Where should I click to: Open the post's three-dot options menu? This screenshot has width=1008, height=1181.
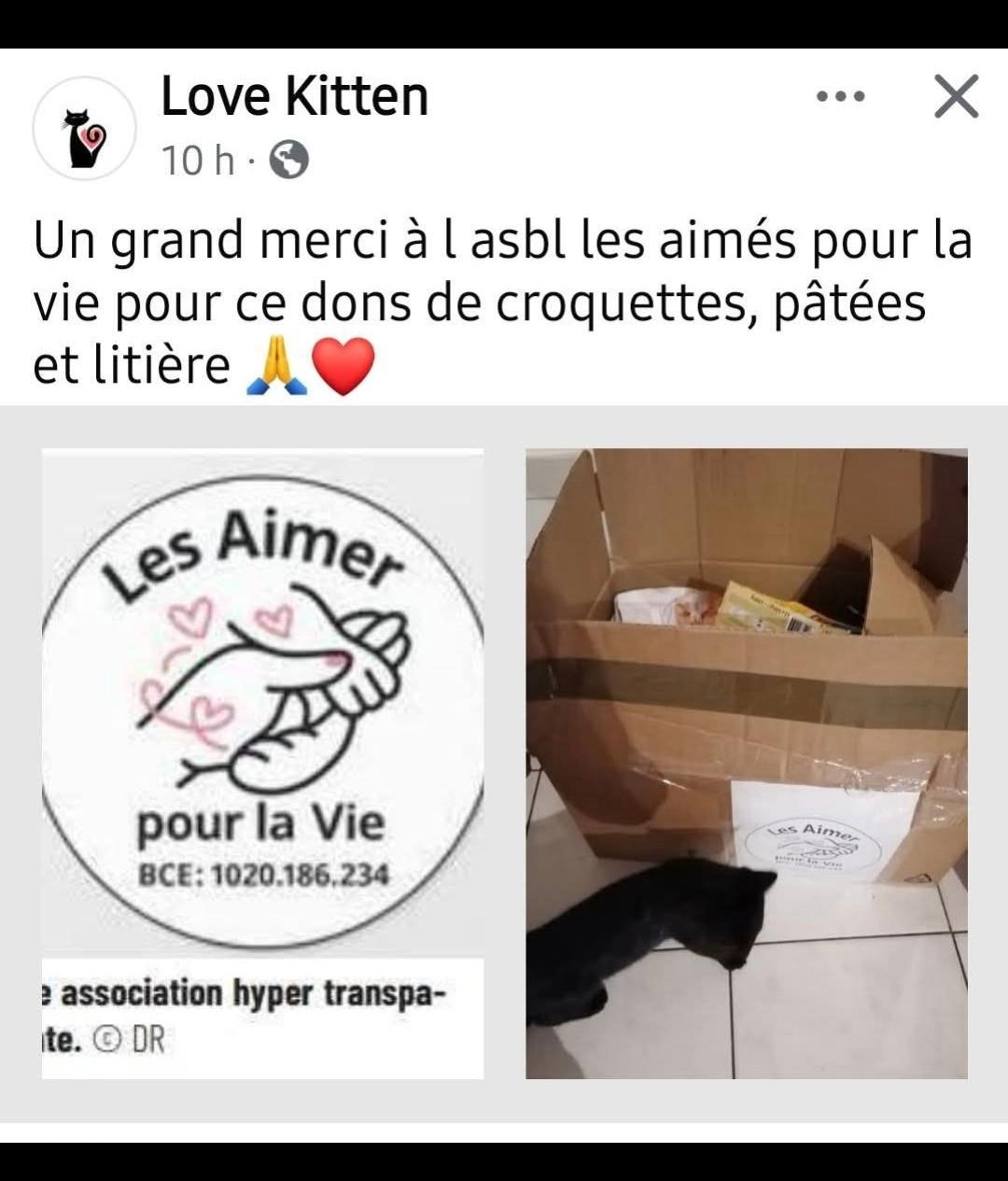pos(840,96)
